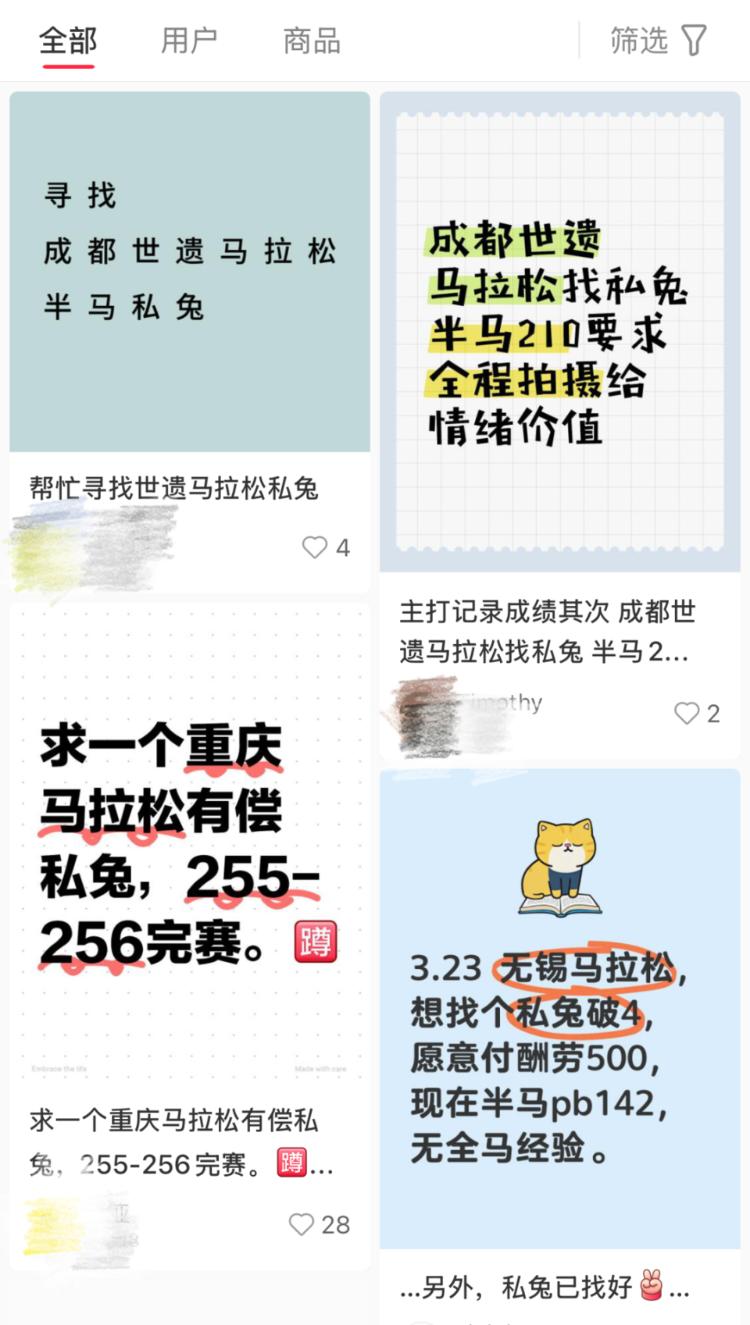Image resolution: width=750 pixels, height=1325 pixels.
Task: Like the 成都世遗马拉松找私兔 半马 post
Action: [x=687, y=713]
